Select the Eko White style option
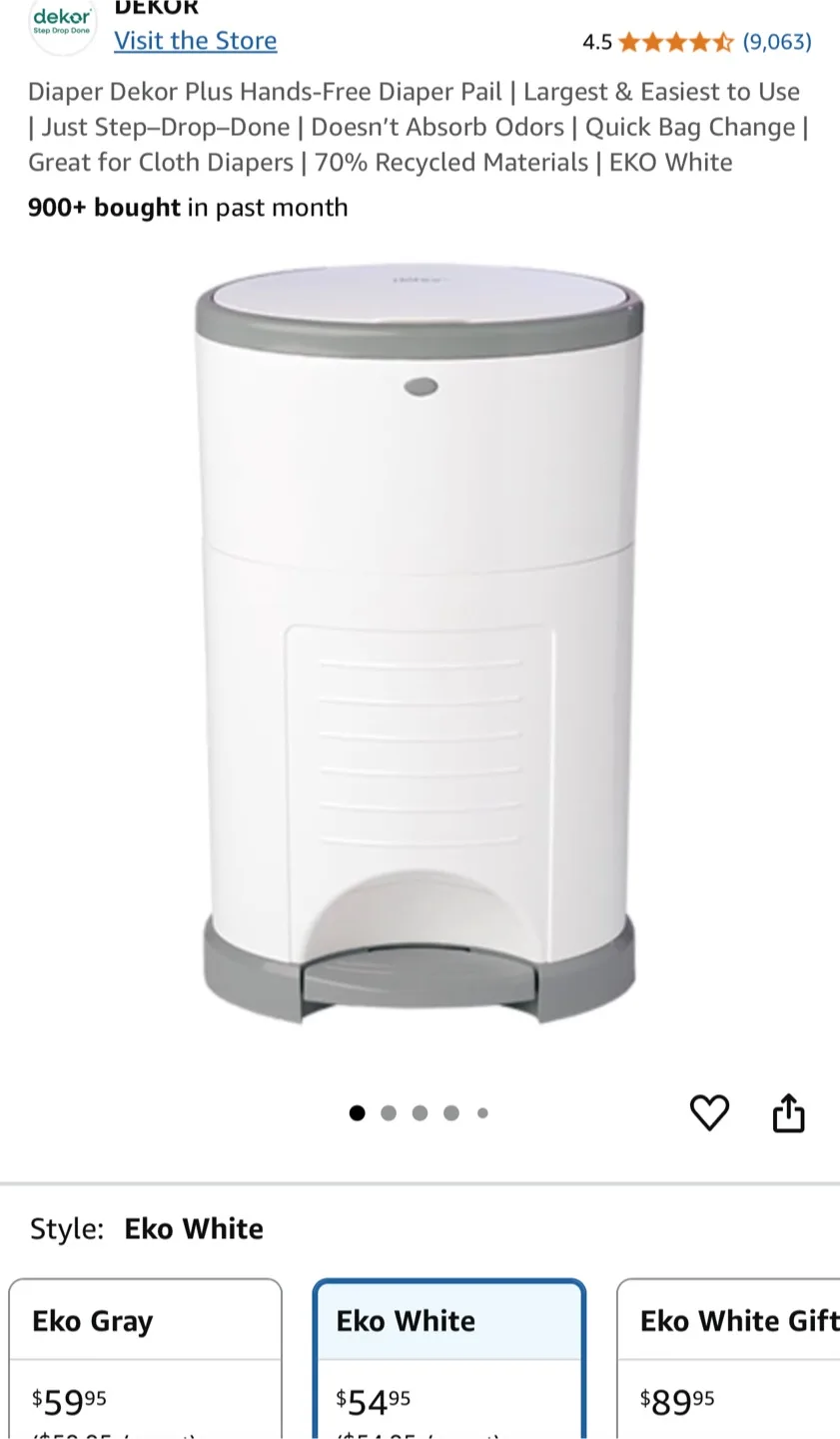This screenshot has height=1439, width=840. click(449, 1359)
